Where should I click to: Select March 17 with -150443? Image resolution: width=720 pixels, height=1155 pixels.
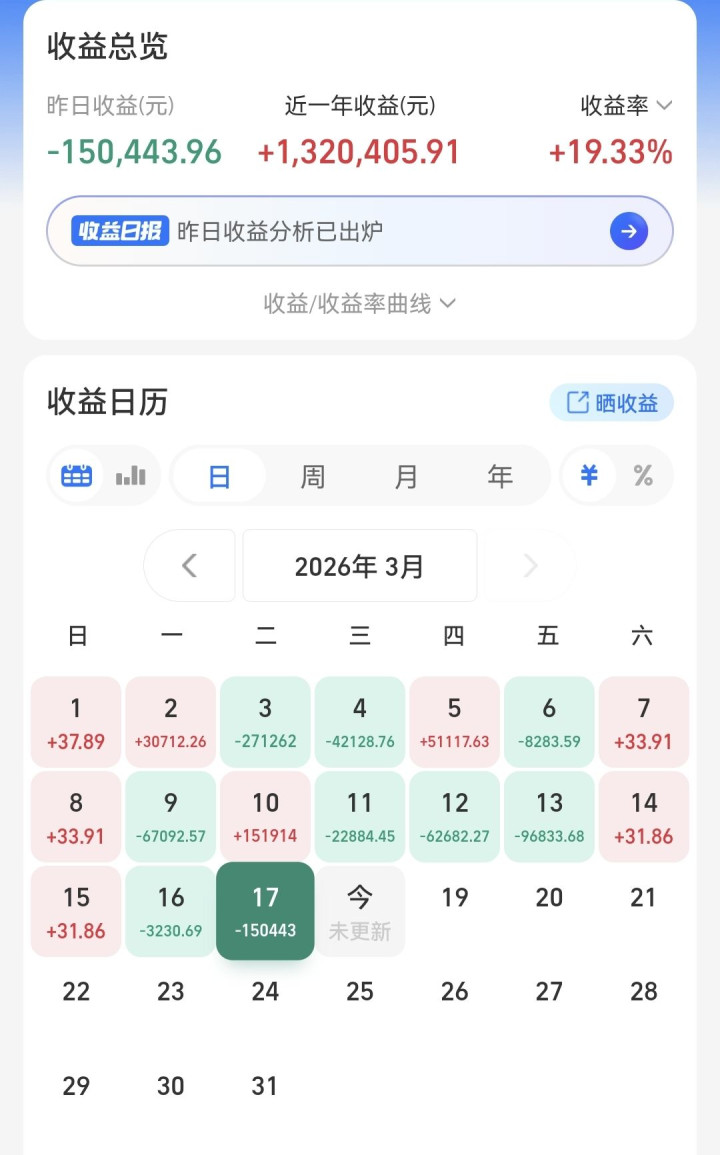pyautogui.click(x=265, y=911)
